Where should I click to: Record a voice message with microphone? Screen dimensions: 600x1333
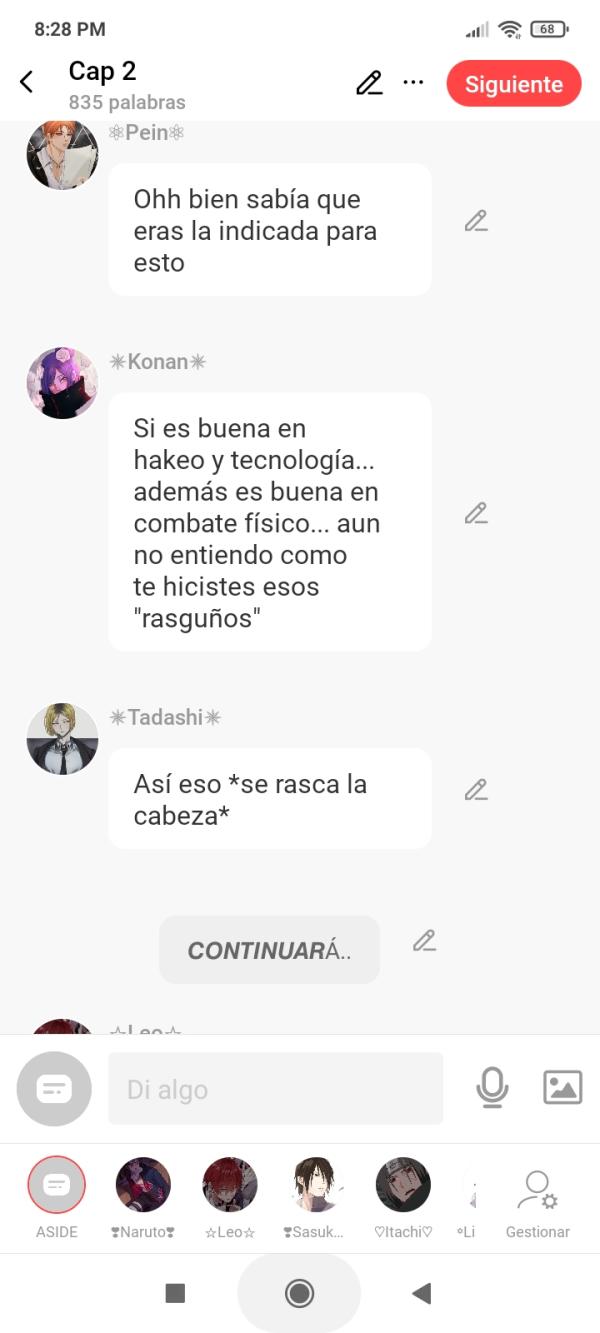point(492,1088)
